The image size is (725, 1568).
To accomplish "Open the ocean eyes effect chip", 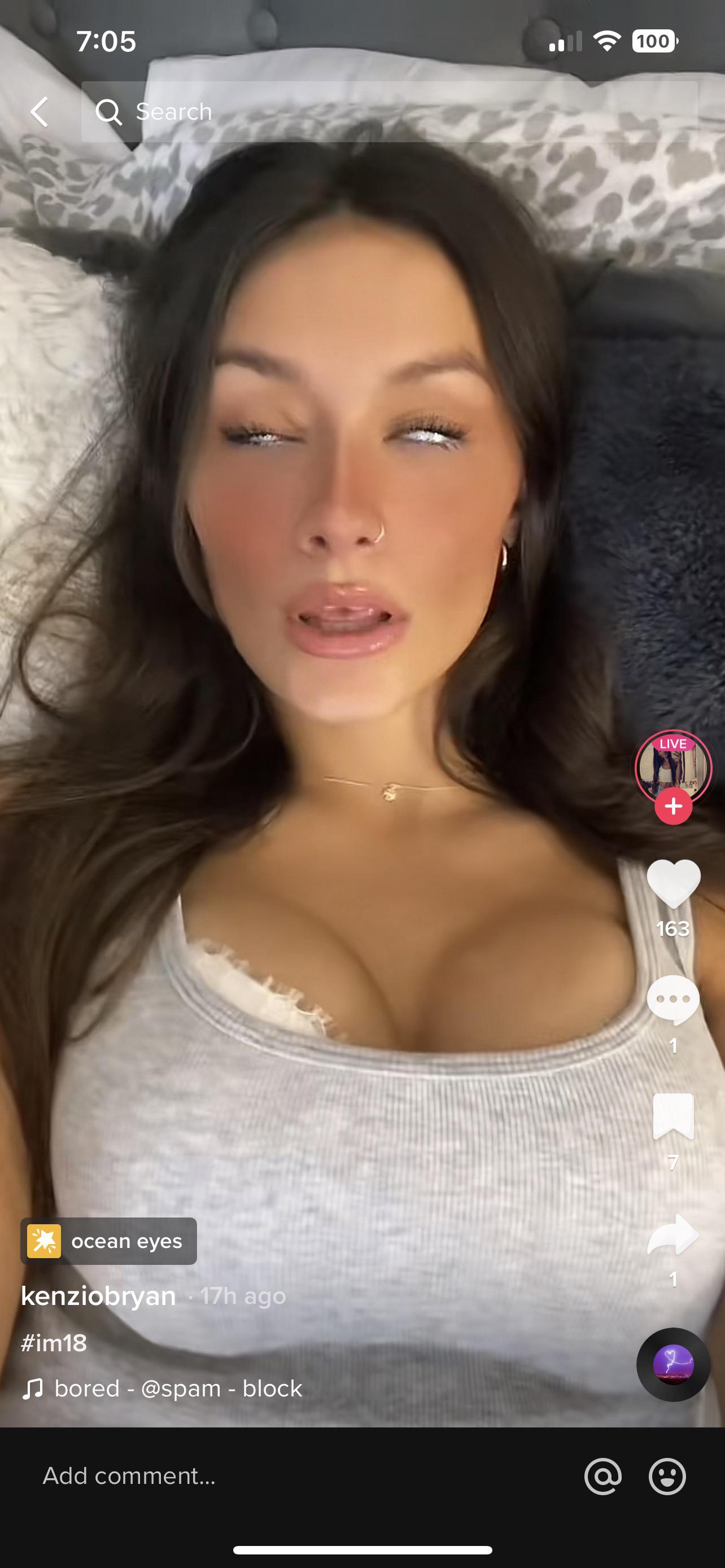I will coord(109,1241).
